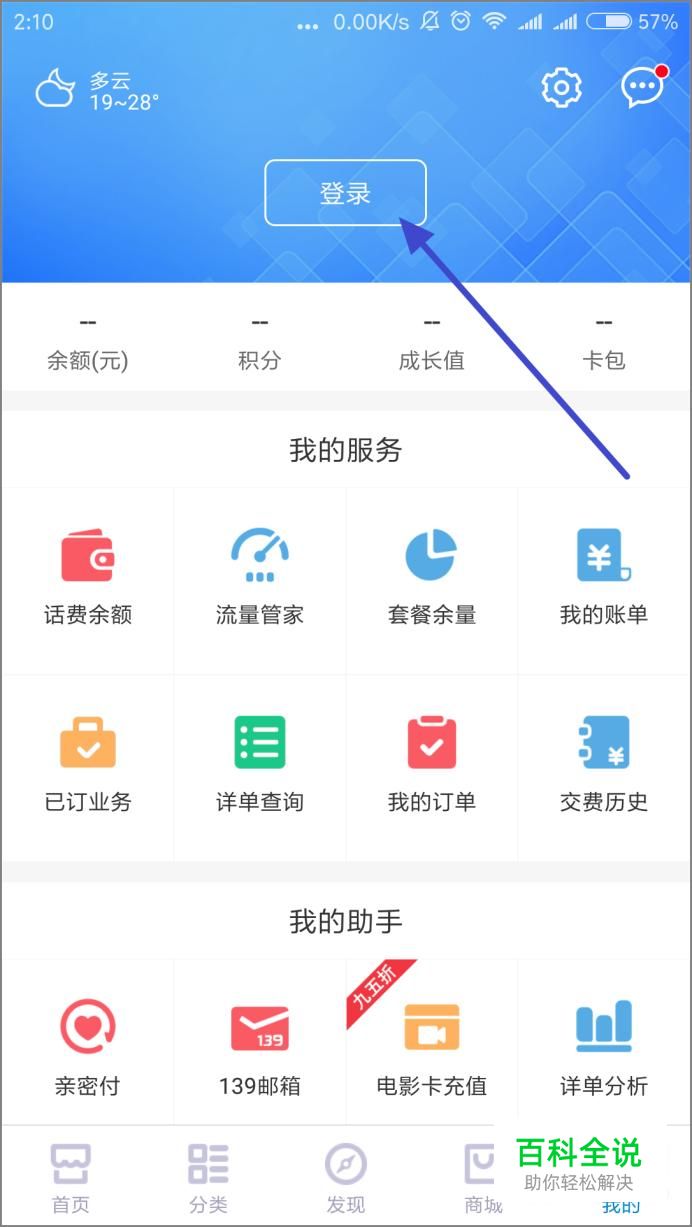The image size is (692, 1227).
Task: Select 电影卡充值 movie card recharge
Action: 432,1045
